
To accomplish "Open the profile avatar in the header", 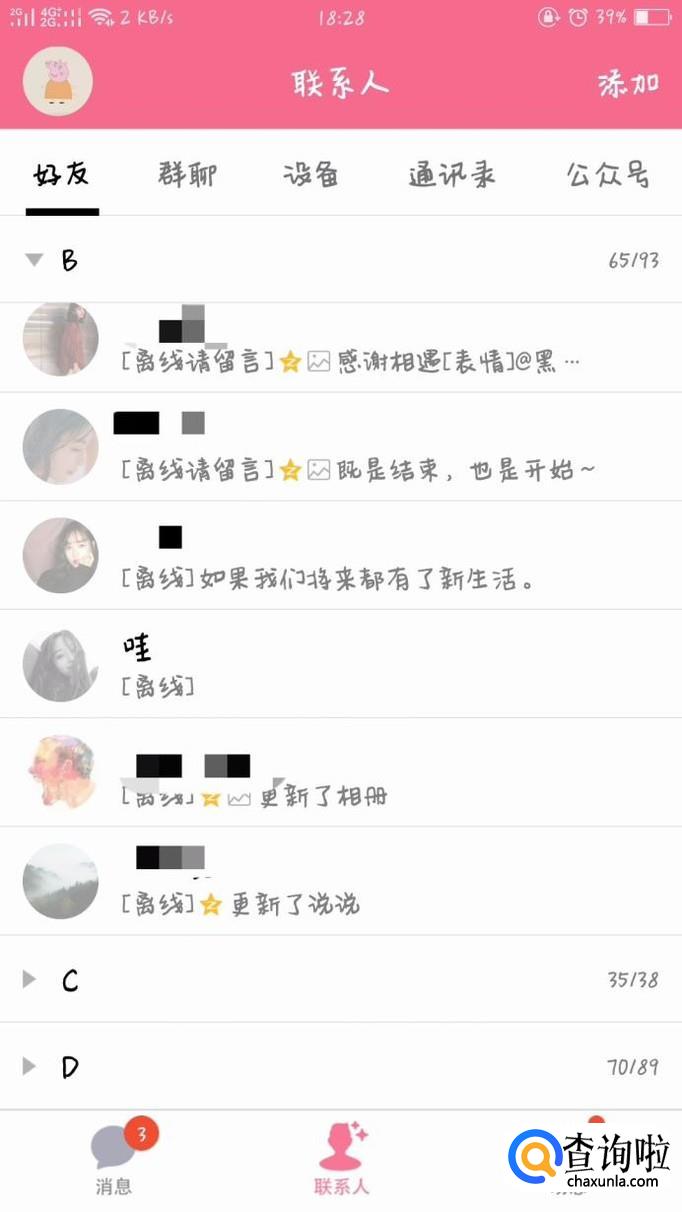I will click(x=57, y=82).
